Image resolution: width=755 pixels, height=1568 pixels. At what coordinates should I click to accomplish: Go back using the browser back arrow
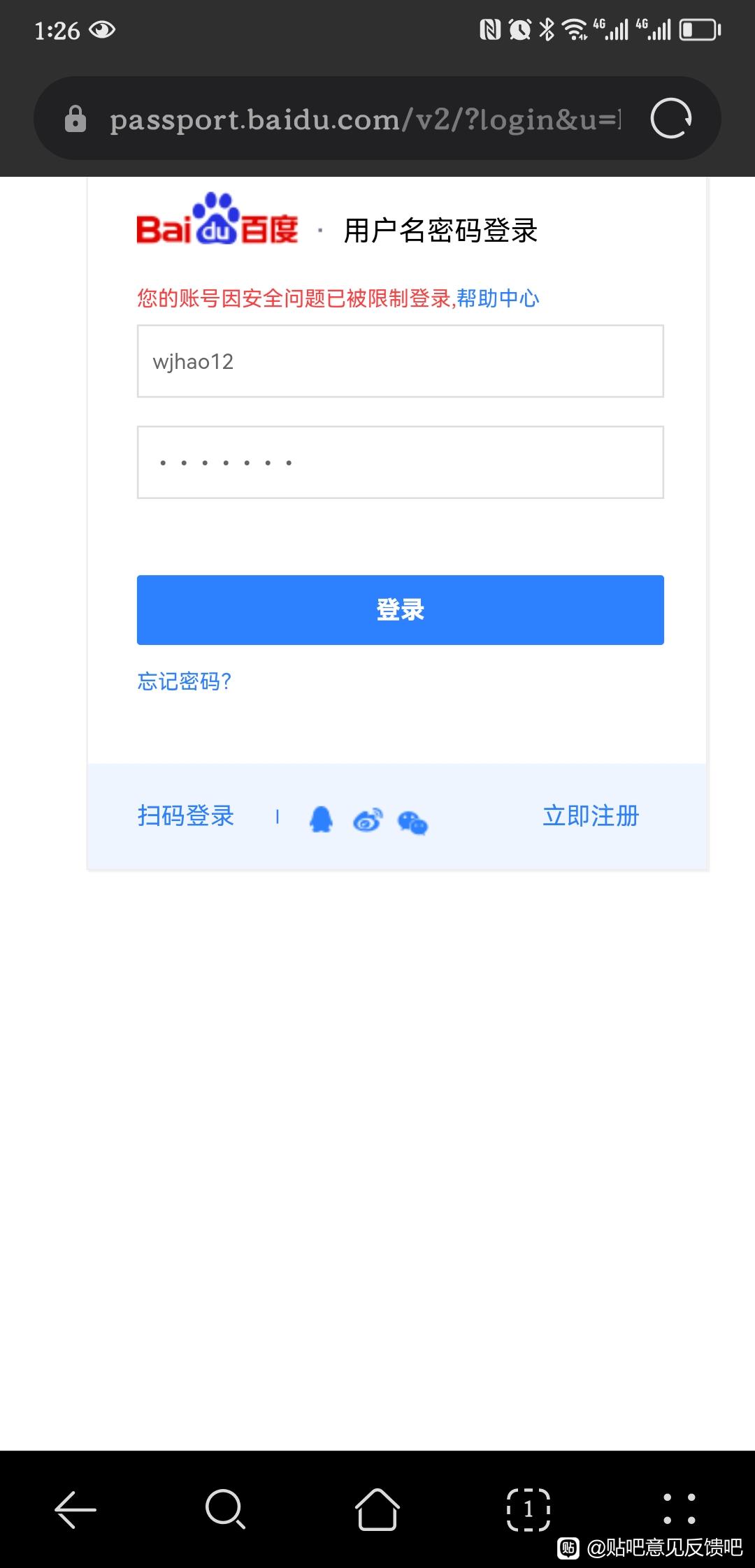(x=75, y=1509)
